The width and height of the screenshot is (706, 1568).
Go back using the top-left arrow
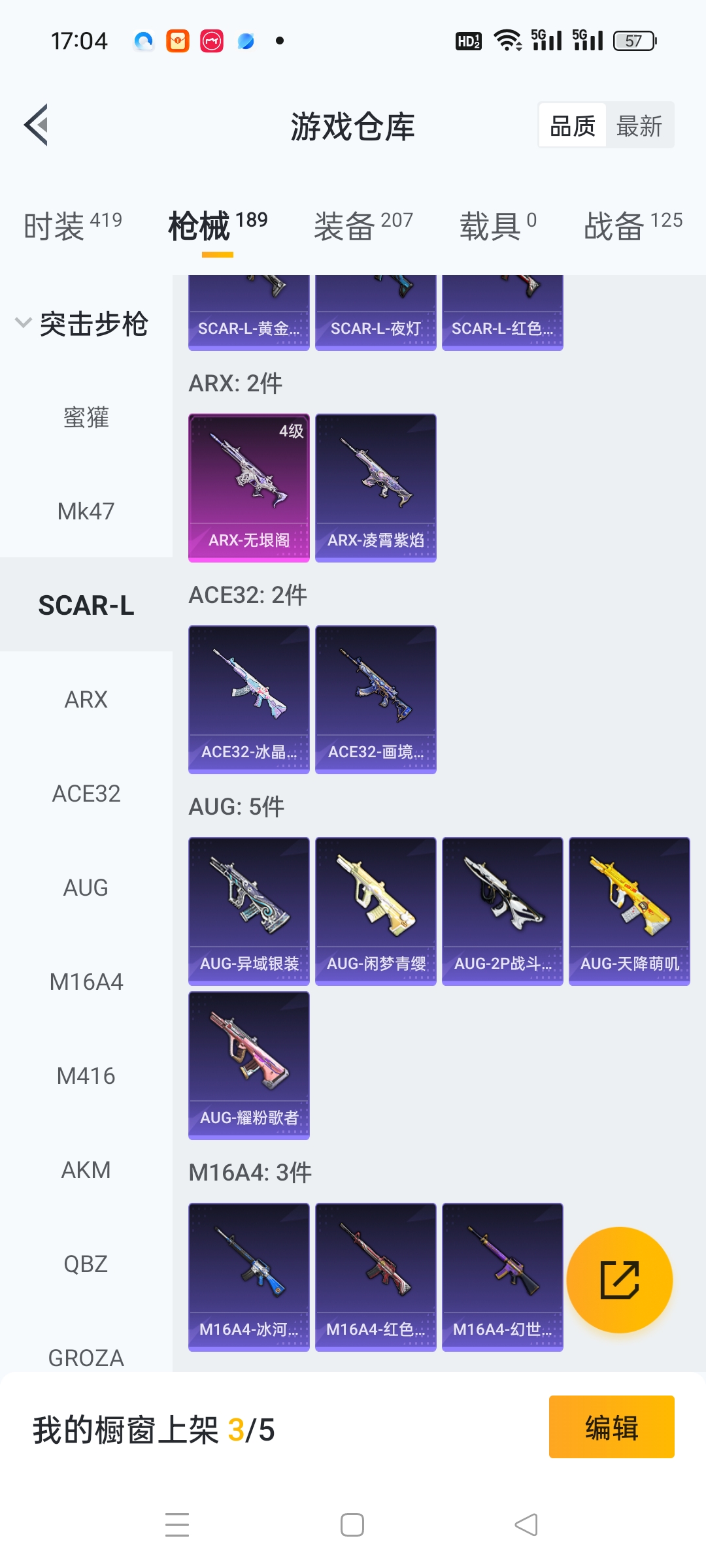pos(37,125)
